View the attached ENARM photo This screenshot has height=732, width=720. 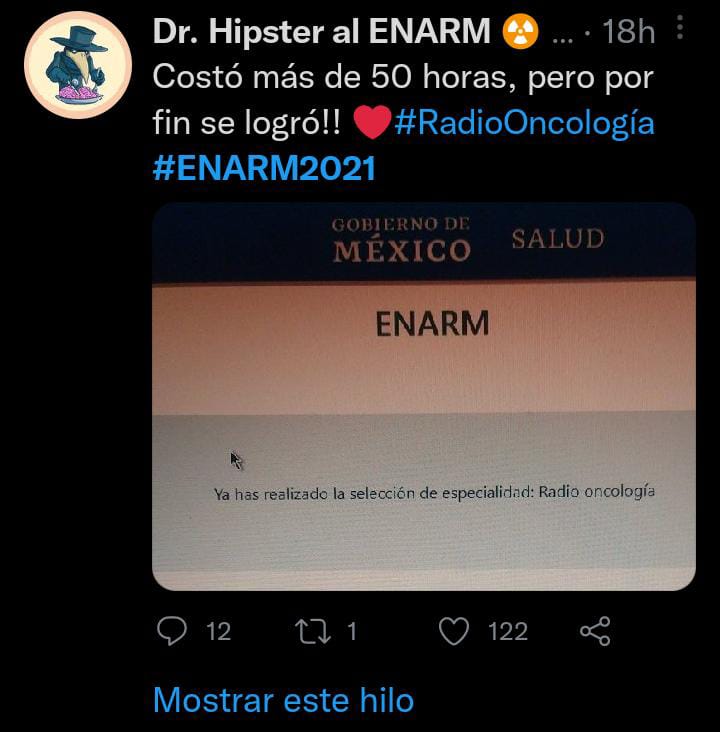coord(423,396)
